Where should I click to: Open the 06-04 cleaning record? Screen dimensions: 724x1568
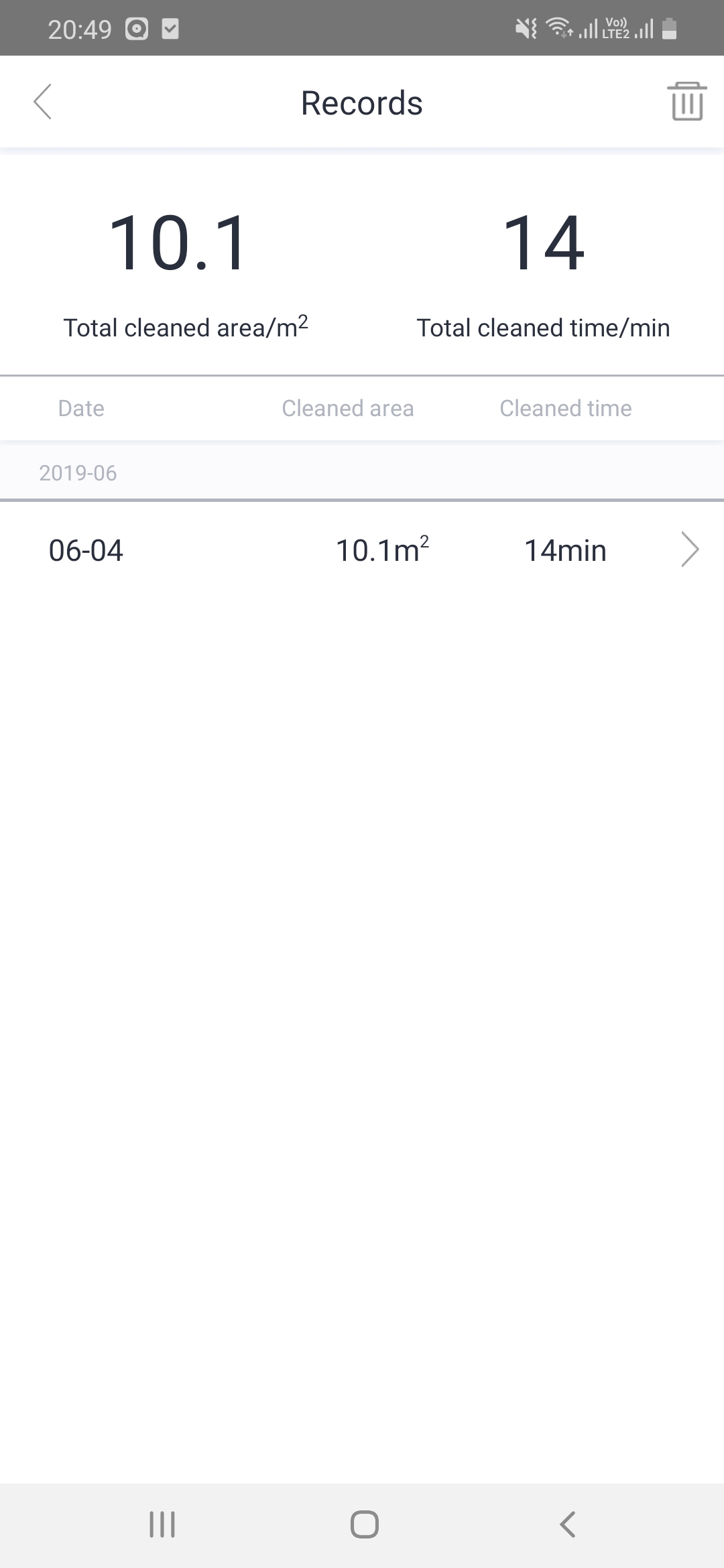(362, 550)
